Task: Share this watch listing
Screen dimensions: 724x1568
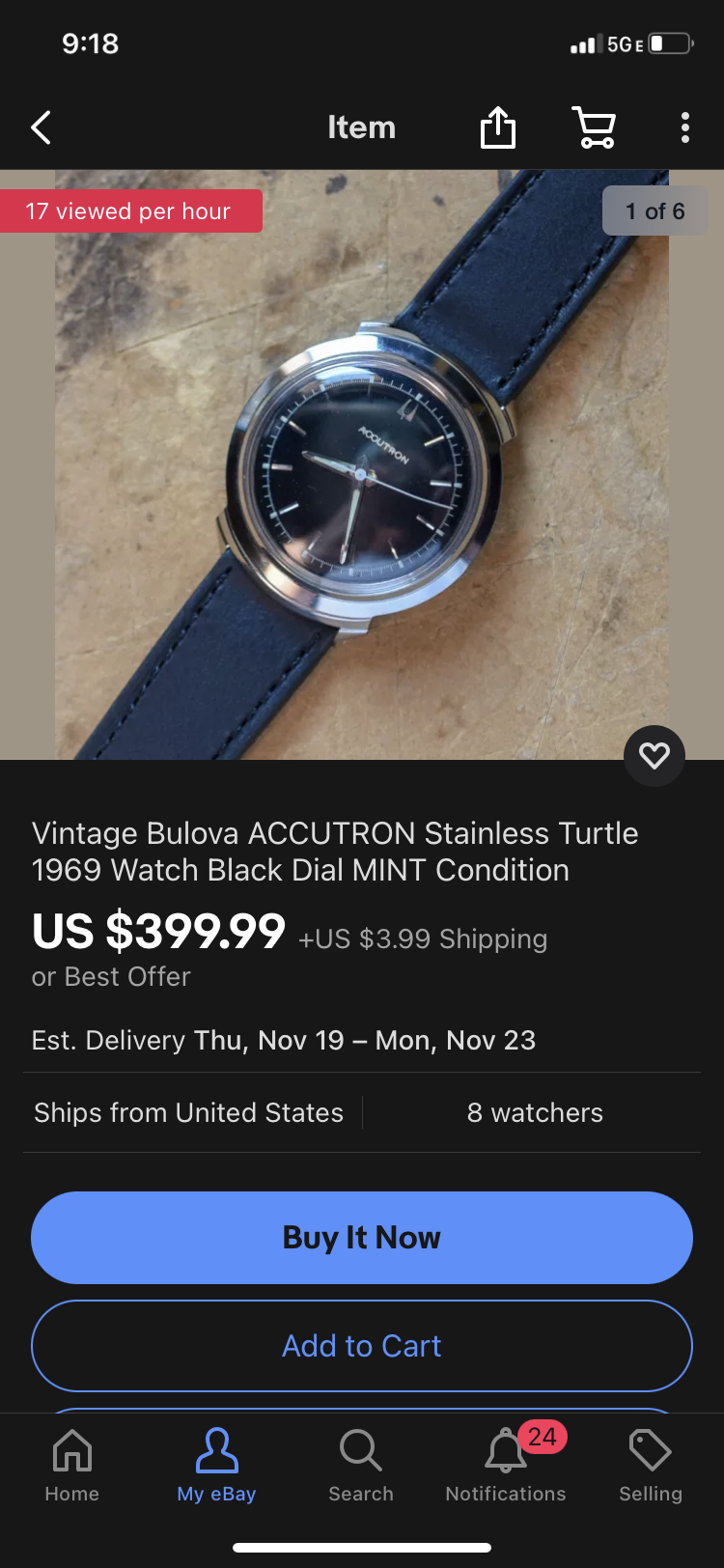Action: 498,127
